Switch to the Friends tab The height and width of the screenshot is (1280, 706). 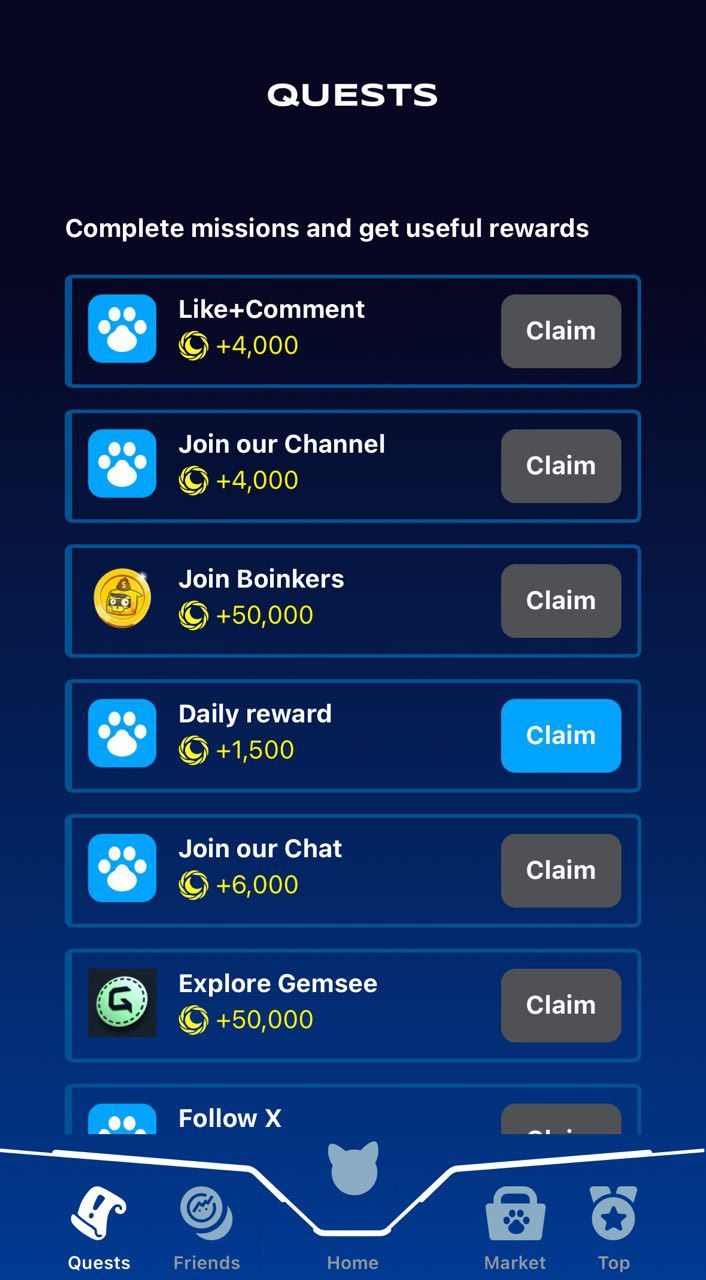pyautogui.click(x=207, y=1226)
